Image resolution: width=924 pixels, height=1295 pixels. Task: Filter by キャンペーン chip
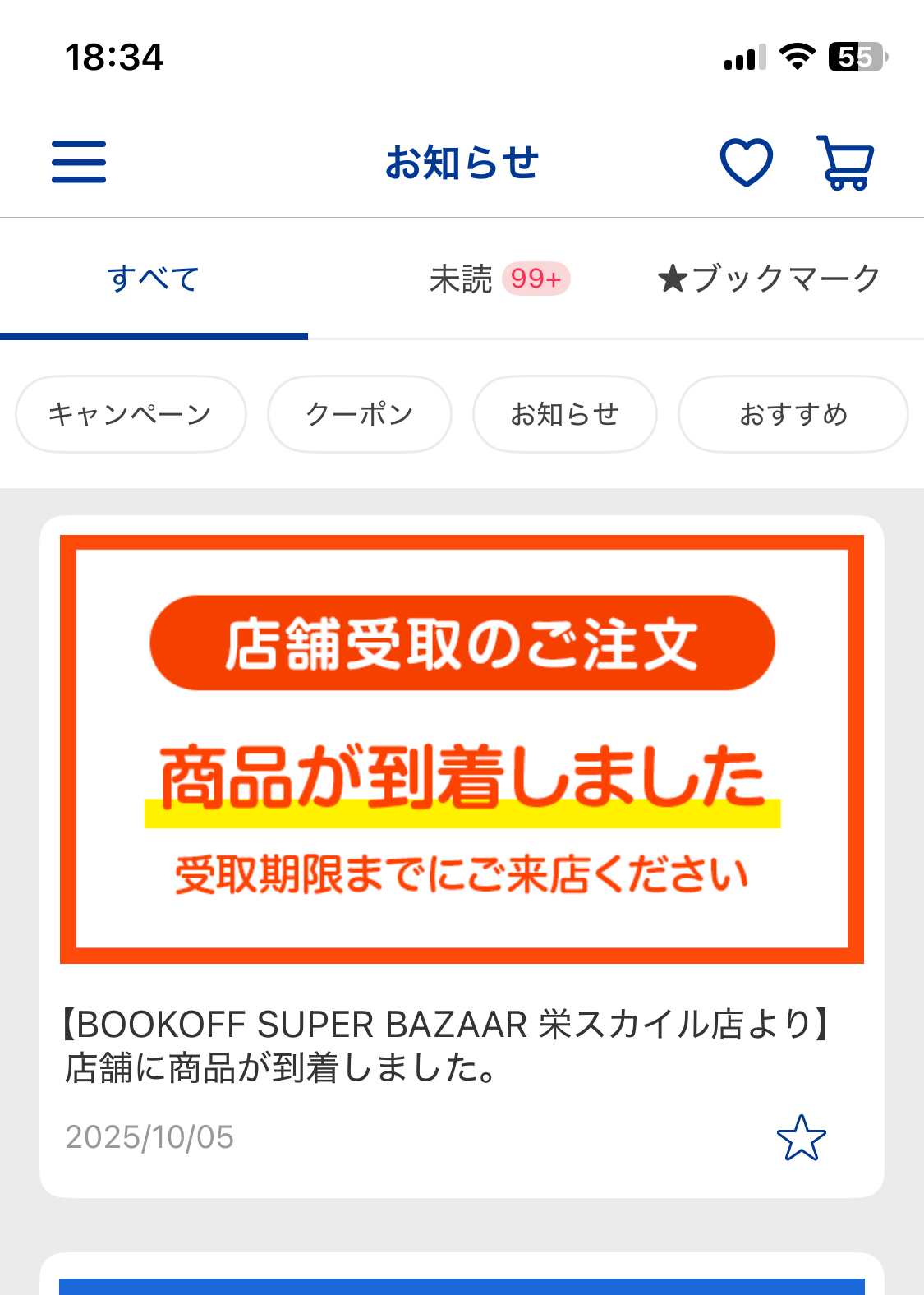click(x=131, y=414)
